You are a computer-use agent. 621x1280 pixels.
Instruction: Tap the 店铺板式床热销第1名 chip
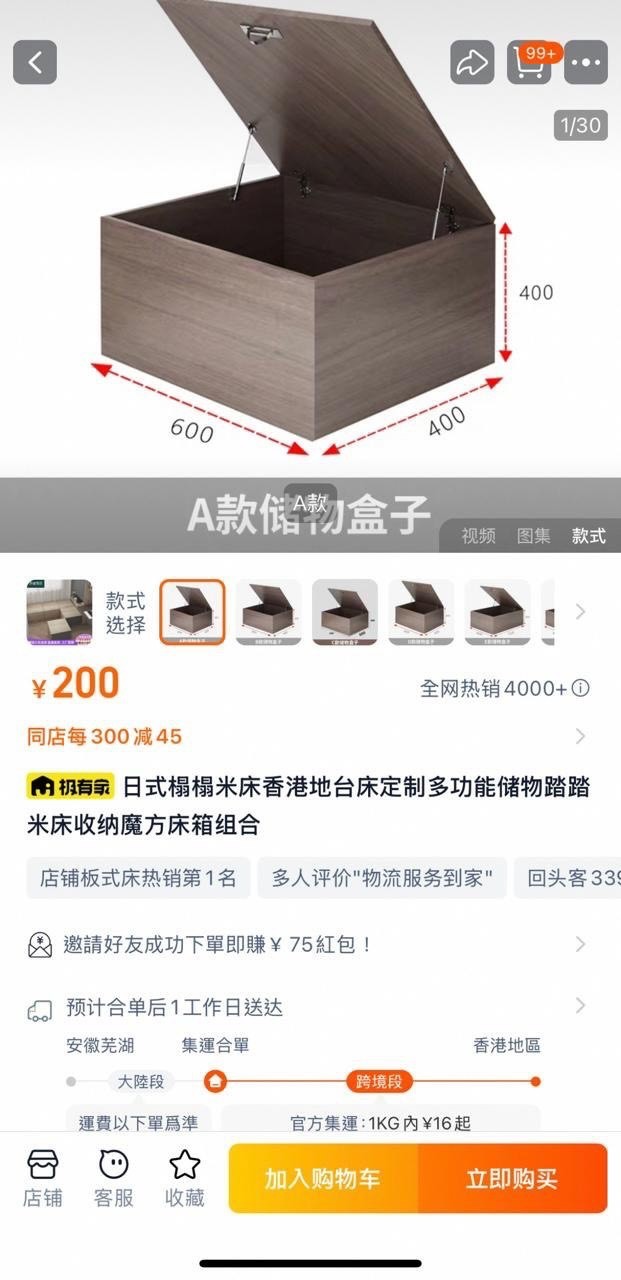click(138, 878)
